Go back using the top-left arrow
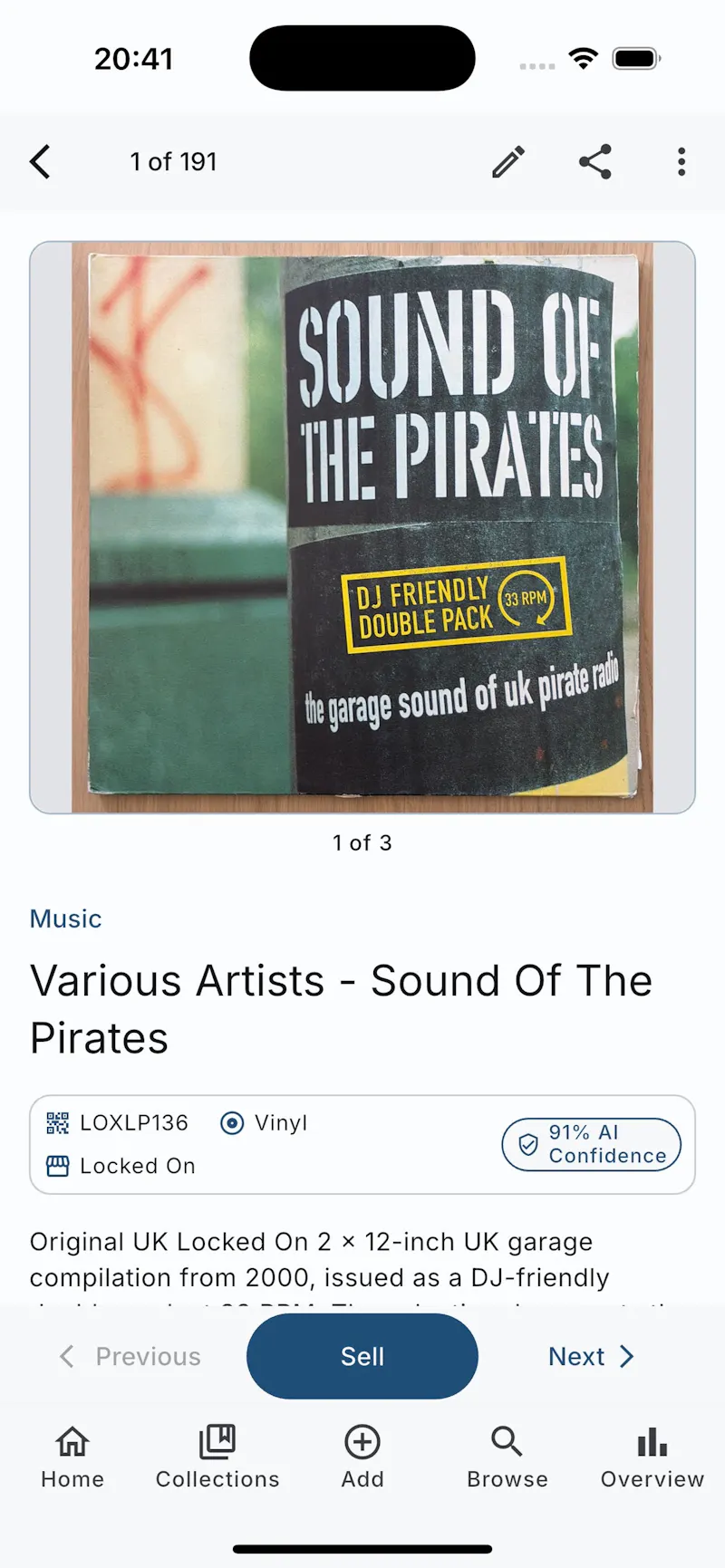725x1568 pixels. pyautogui.click(x=41, y=162)
